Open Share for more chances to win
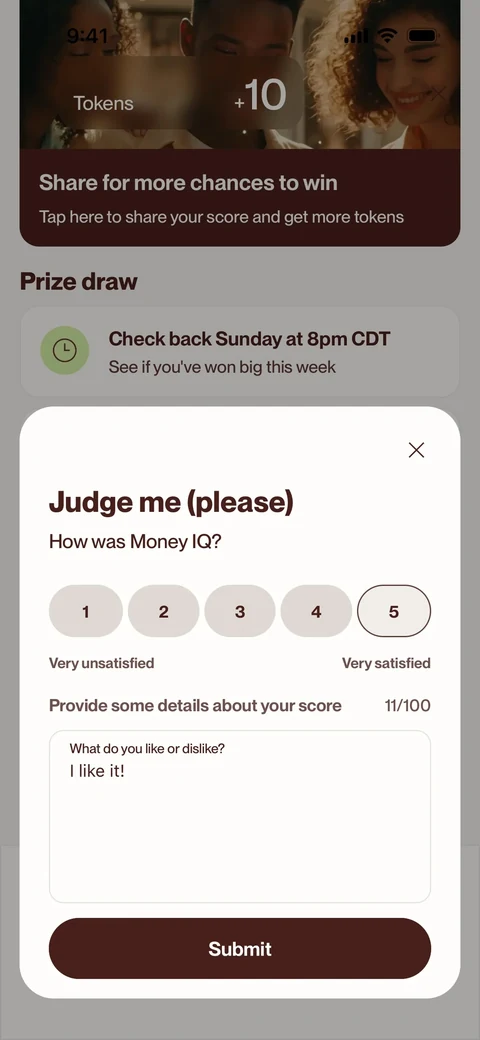480x1040 pixels. (240, 198)
